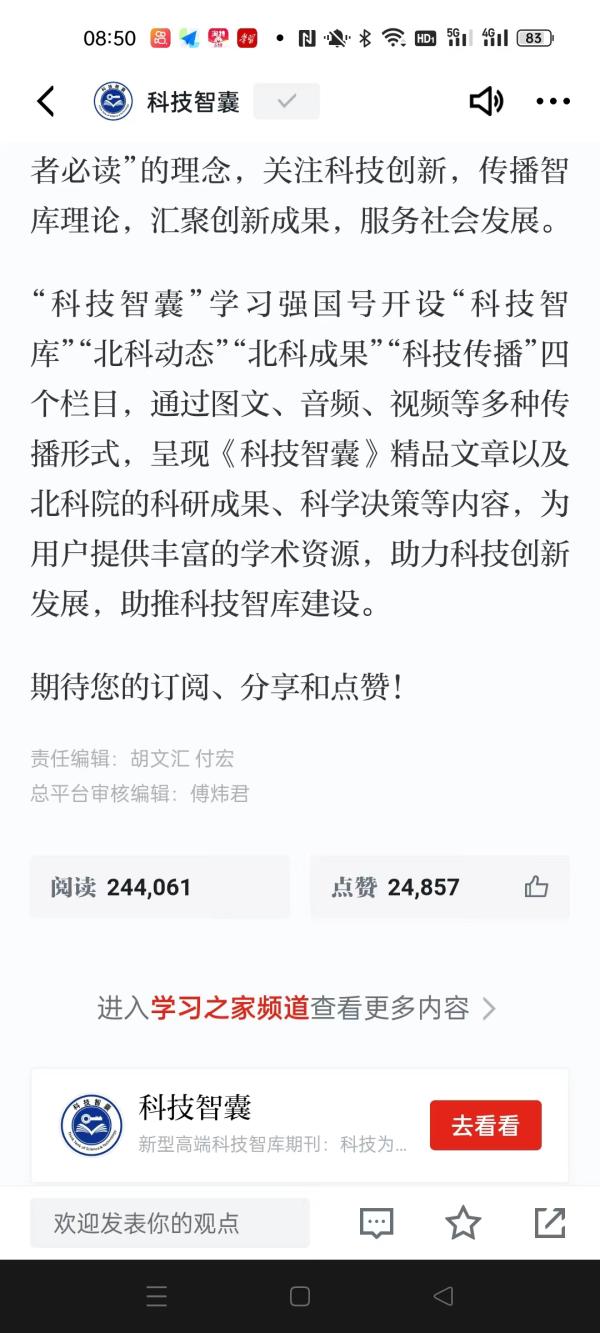View the comments via the speech bubble icon
Image resolution: width=600 pixels, height=1333 pixels.
tap(376, 1222)
